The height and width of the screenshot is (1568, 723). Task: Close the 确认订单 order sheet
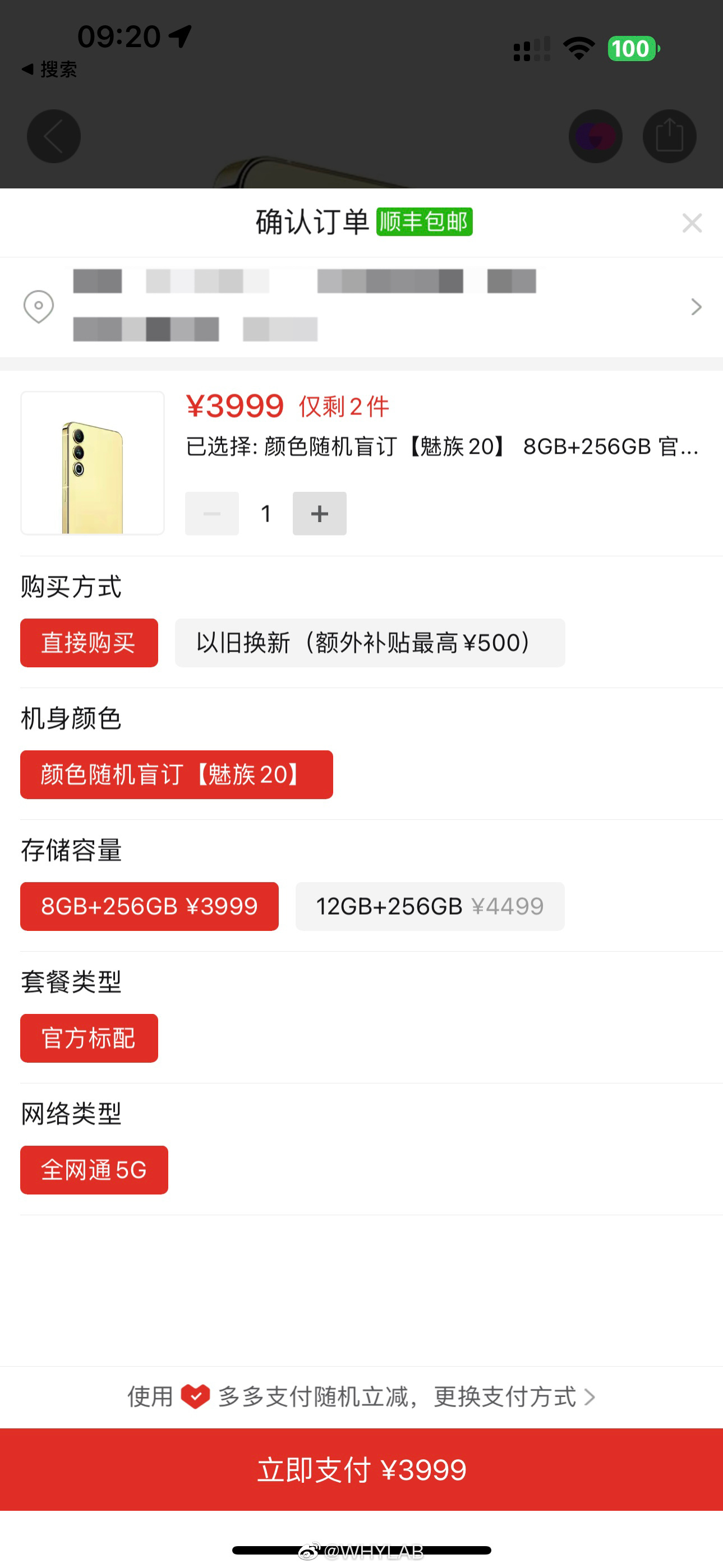(x=692, y=223)
